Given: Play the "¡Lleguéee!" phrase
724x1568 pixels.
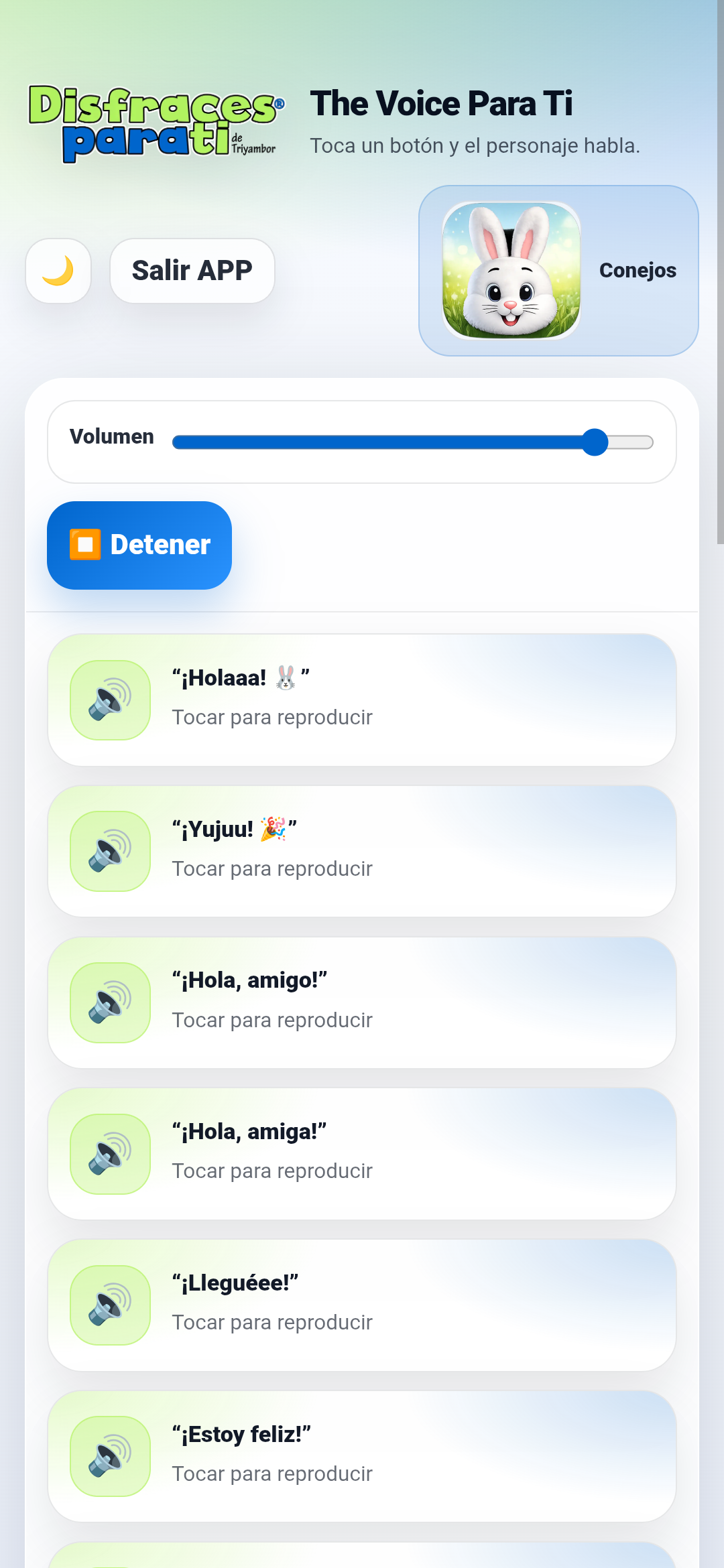Looking at the screenshot, I should (362, 1305).
